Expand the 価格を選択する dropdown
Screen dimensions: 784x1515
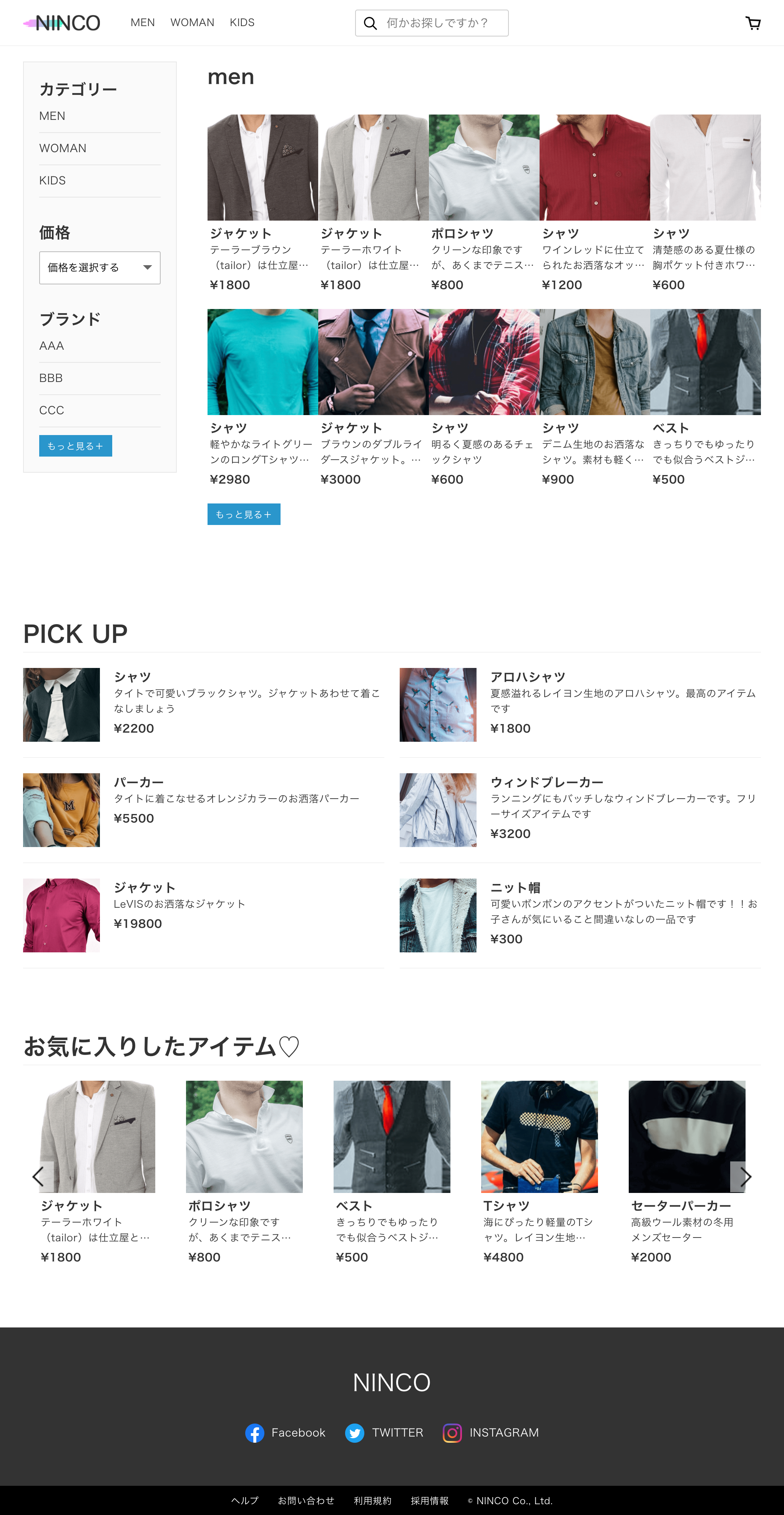coord(100,267)
